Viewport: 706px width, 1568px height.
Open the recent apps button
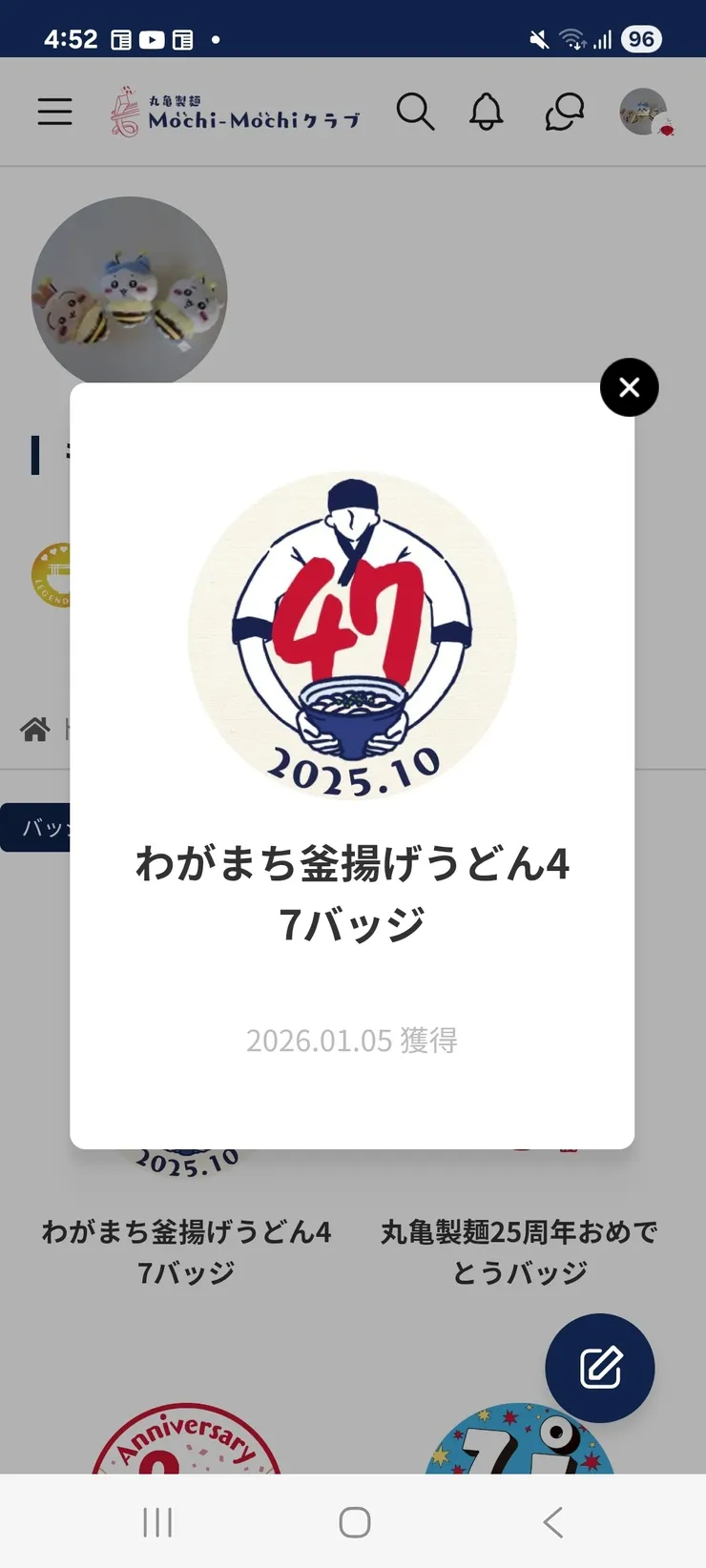156,1522
